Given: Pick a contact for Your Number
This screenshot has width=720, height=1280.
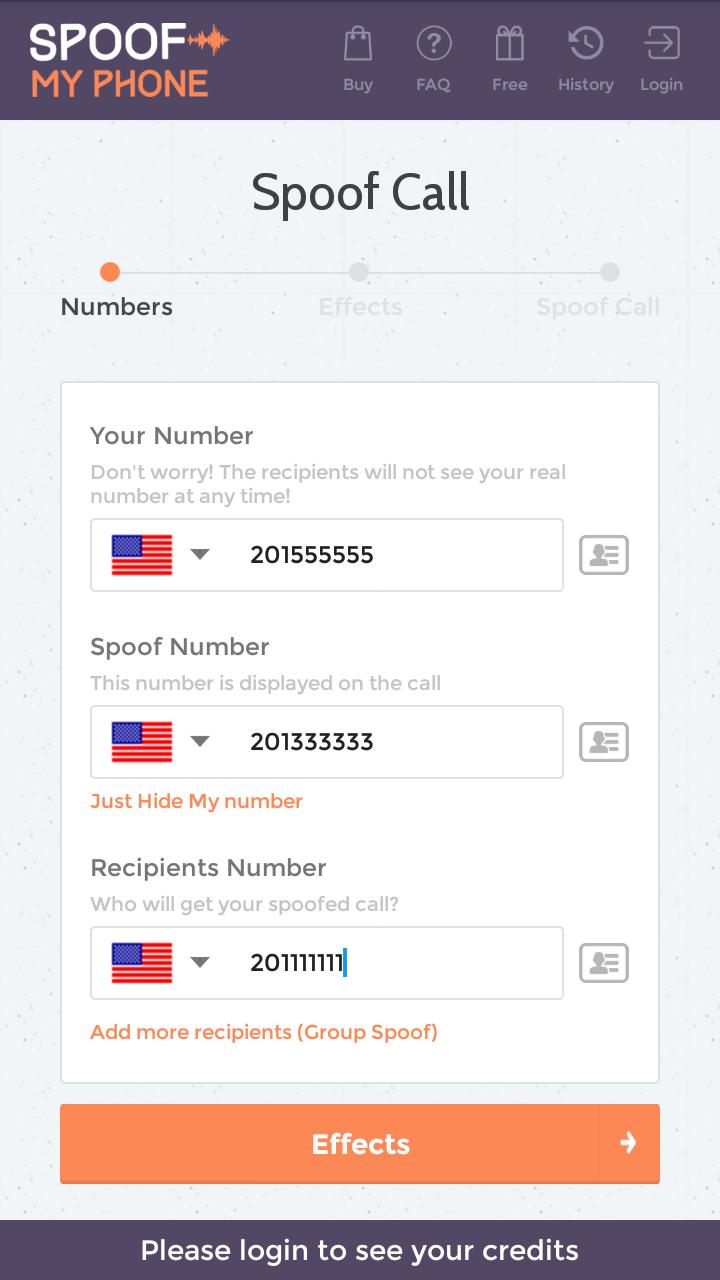Looking at the screenshot, I should (604, 555).
